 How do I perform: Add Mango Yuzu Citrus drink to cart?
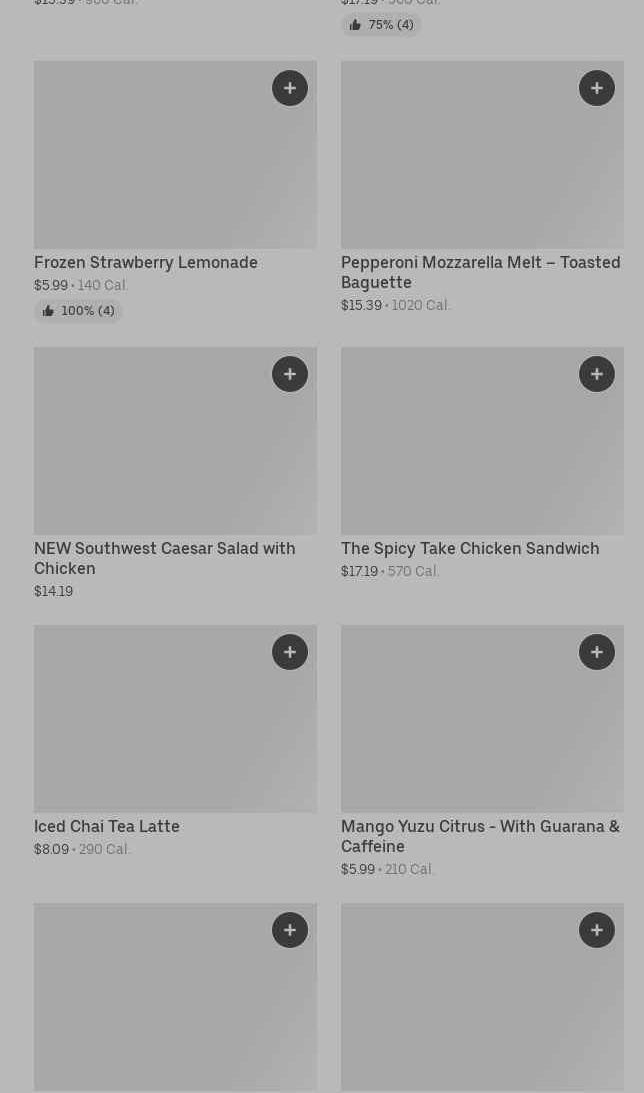point(597,652)
